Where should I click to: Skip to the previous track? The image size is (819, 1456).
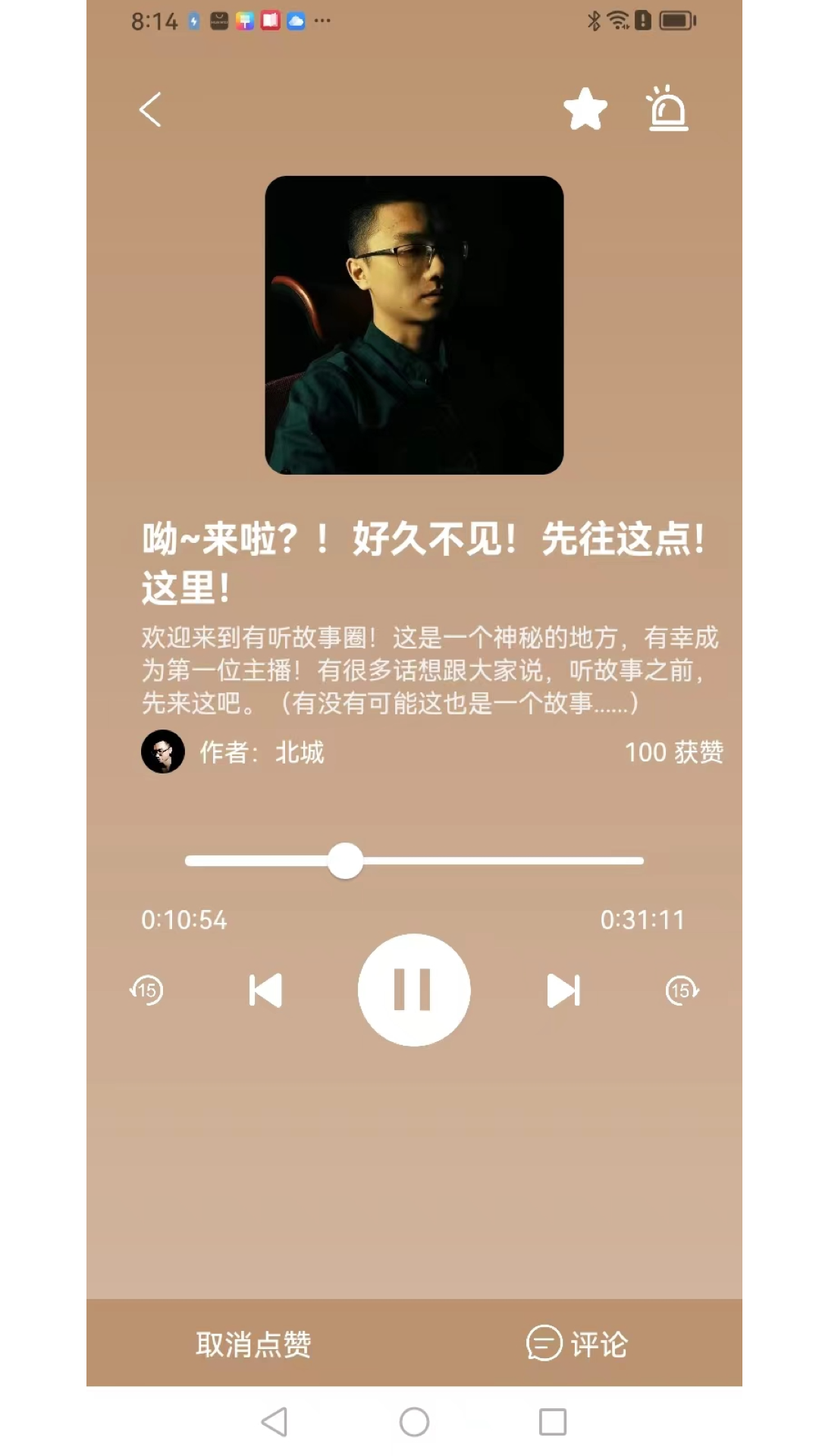point(265,989)
